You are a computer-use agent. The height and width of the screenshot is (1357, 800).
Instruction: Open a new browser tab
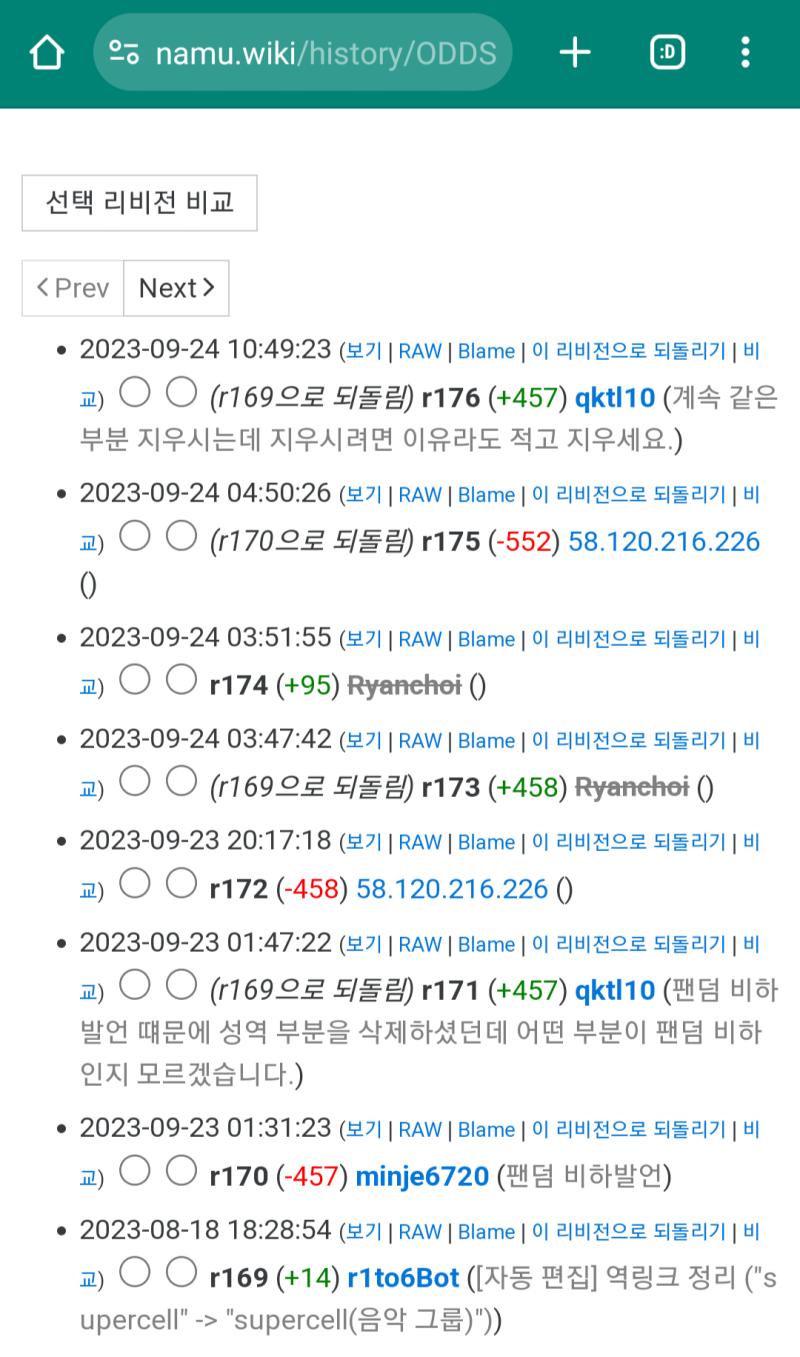point(575,52)
